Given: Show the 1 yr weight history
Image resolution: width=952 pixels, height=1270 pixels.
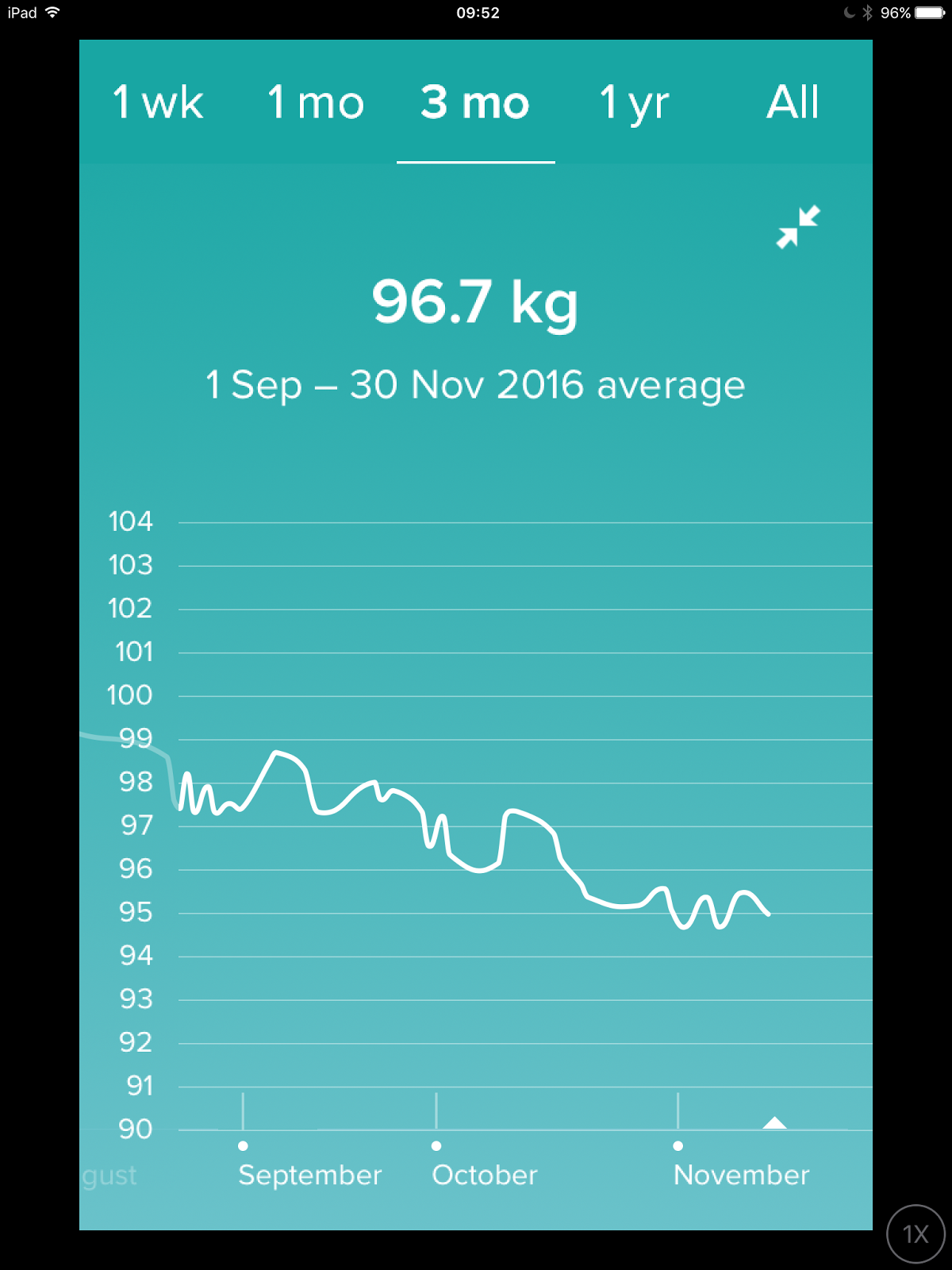Looking at the screenshot, I should [x=634, y=103].
